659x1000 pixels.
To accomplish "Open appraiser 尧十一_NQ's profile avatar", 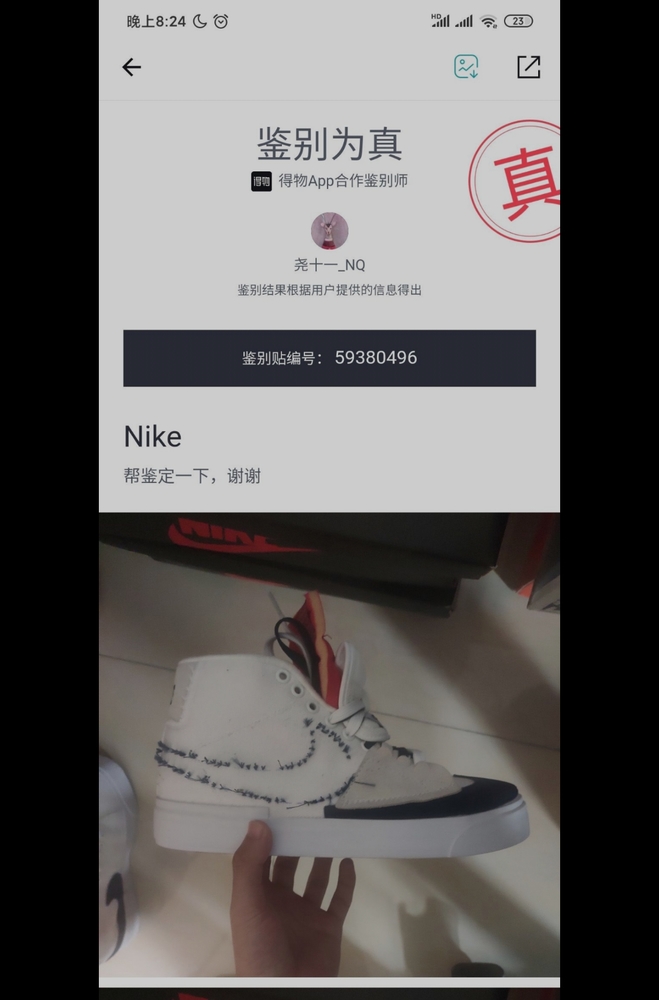I will tap(329, 231).
